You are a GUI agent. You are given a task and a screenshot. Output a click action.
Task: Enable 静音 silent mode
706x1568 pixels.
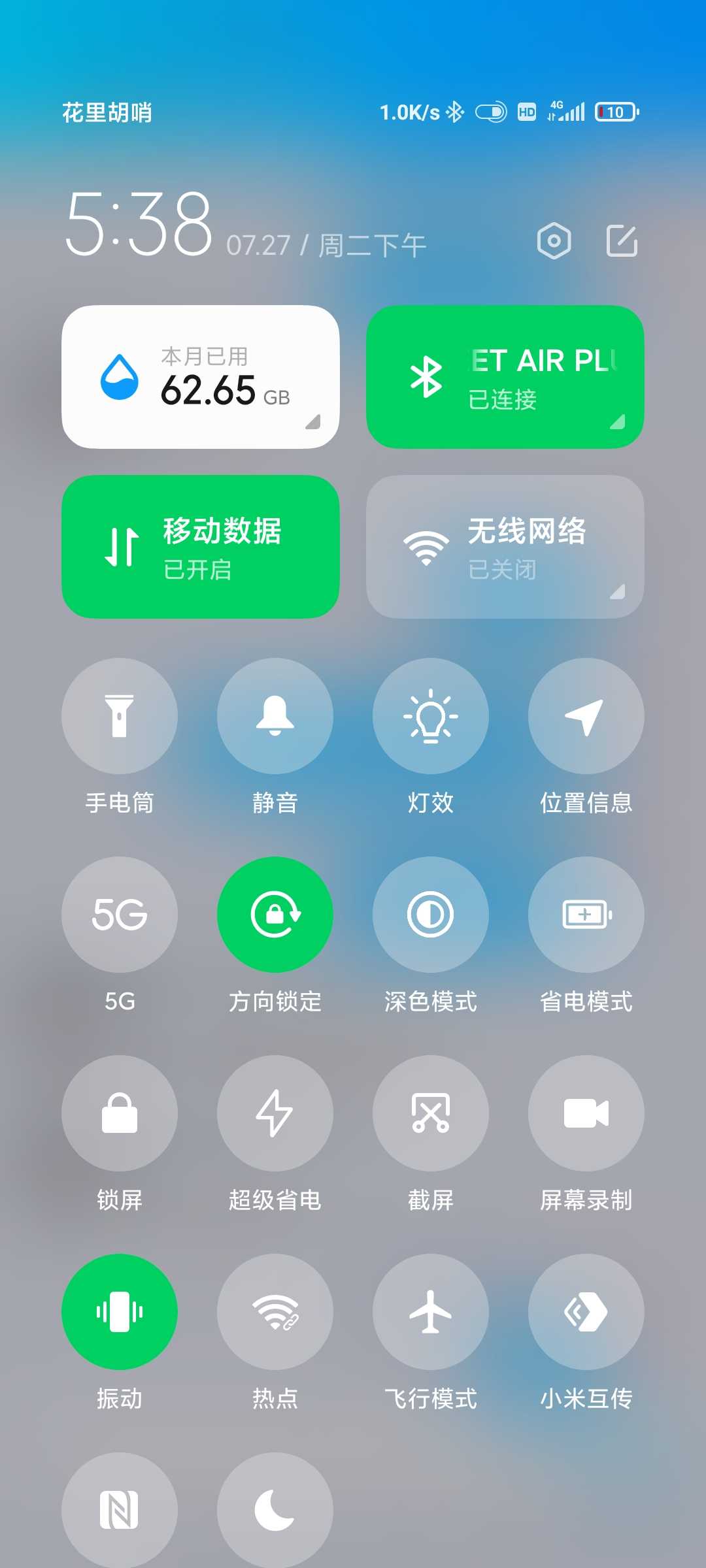point(275,716)
